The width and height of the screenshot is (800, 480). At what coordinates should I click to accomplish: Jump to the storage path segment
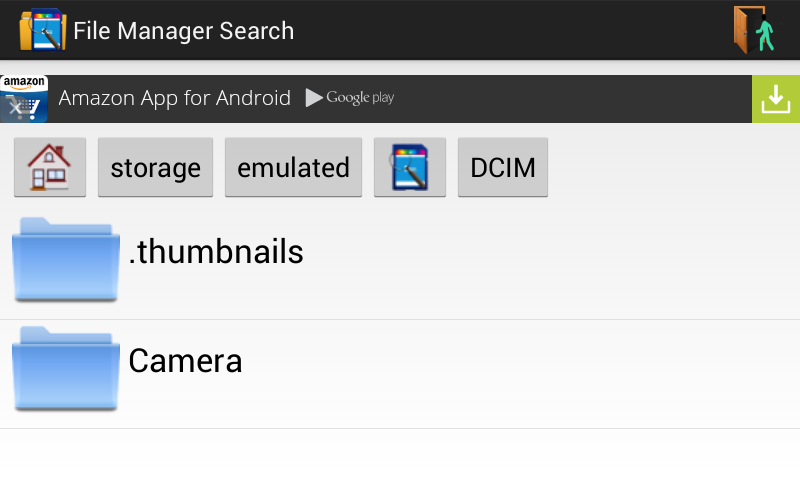click(x=155, y=167)
